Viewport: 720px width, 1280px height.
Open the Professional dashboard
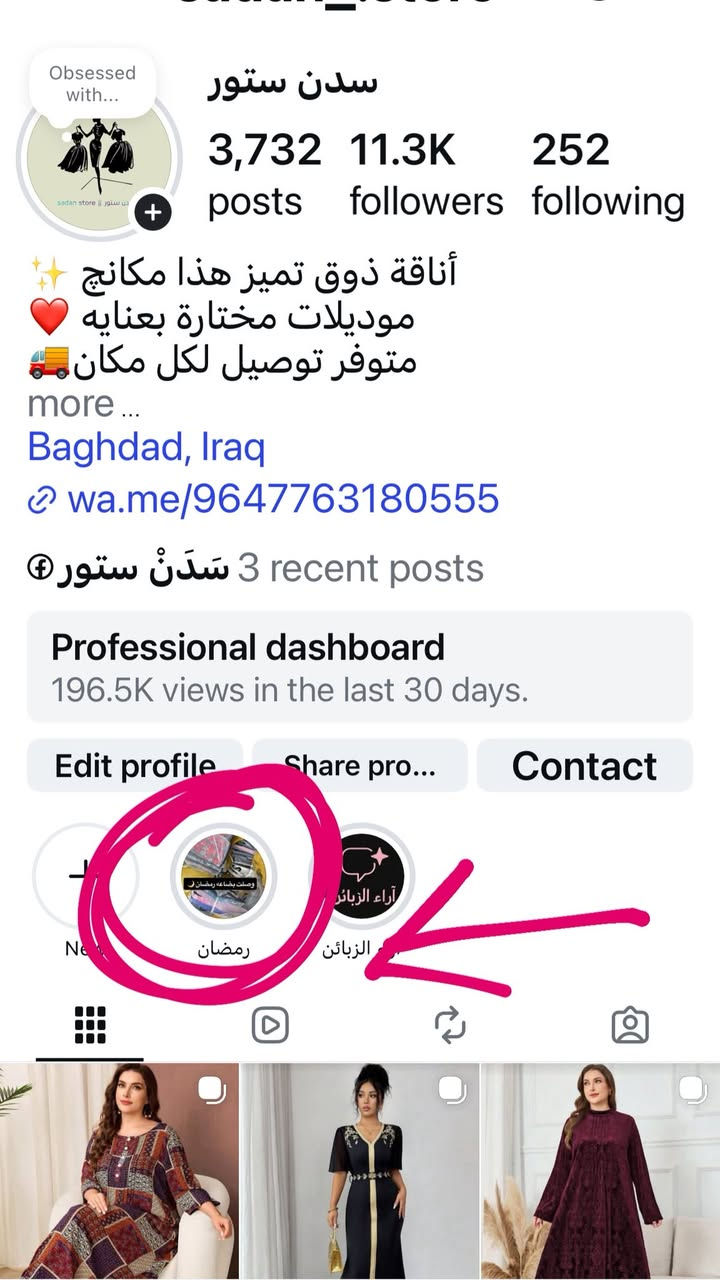359,666
